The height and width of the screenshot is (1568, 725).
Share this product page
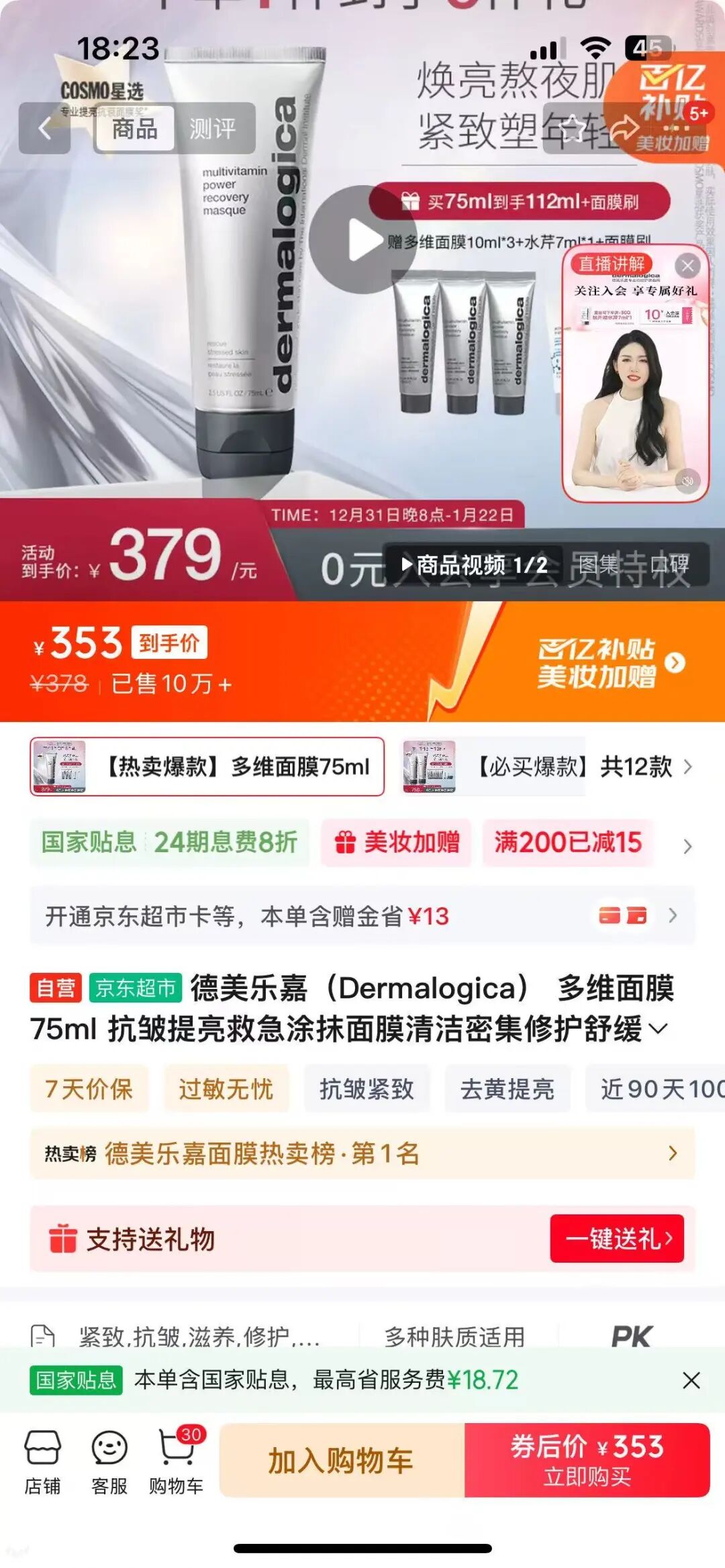point(624,128)
